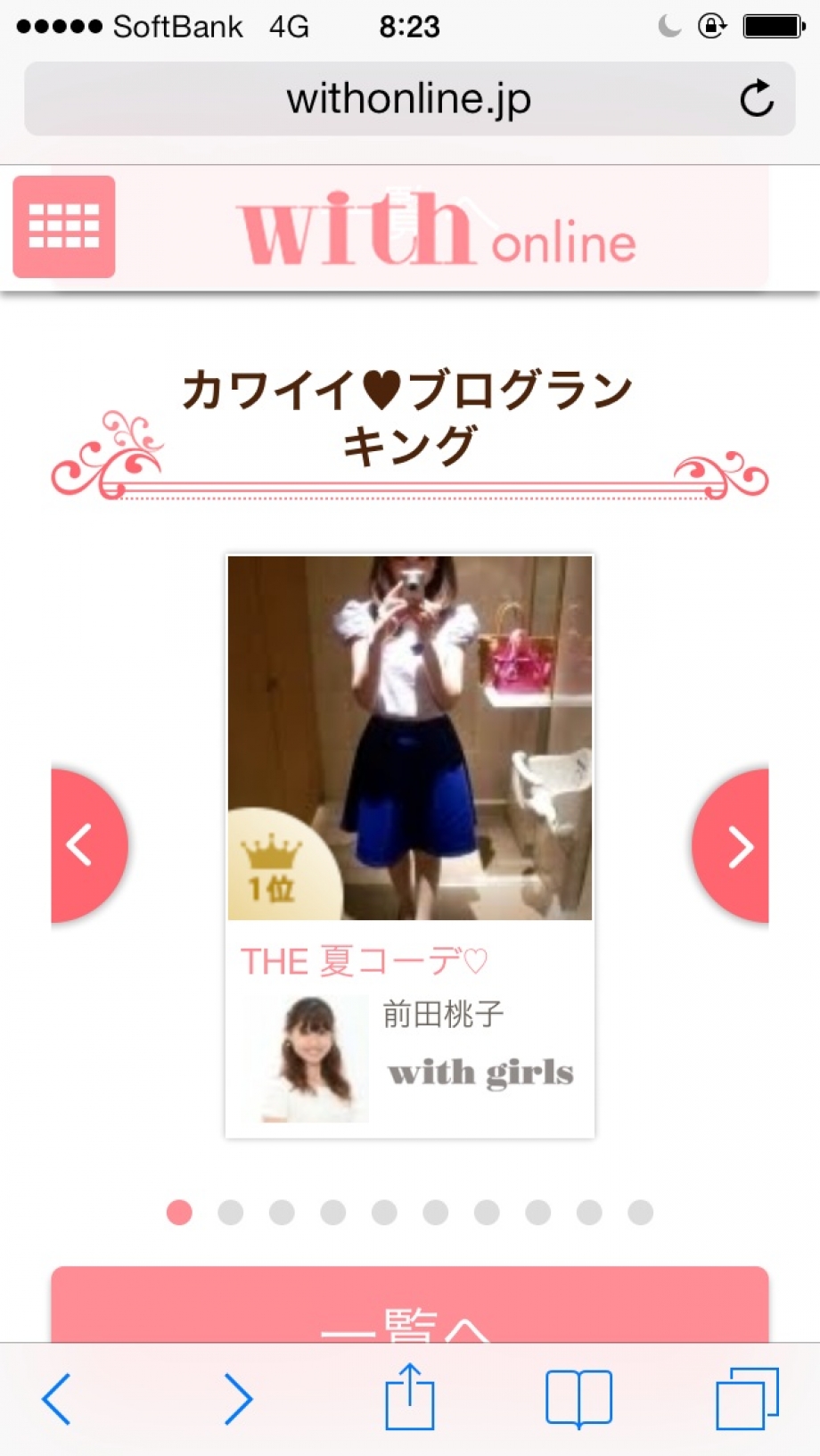Image resolution: width=820 pixels, height=1456 pixels.
Task: Show next blog ranking slide
Action: [x=734, y=845]
